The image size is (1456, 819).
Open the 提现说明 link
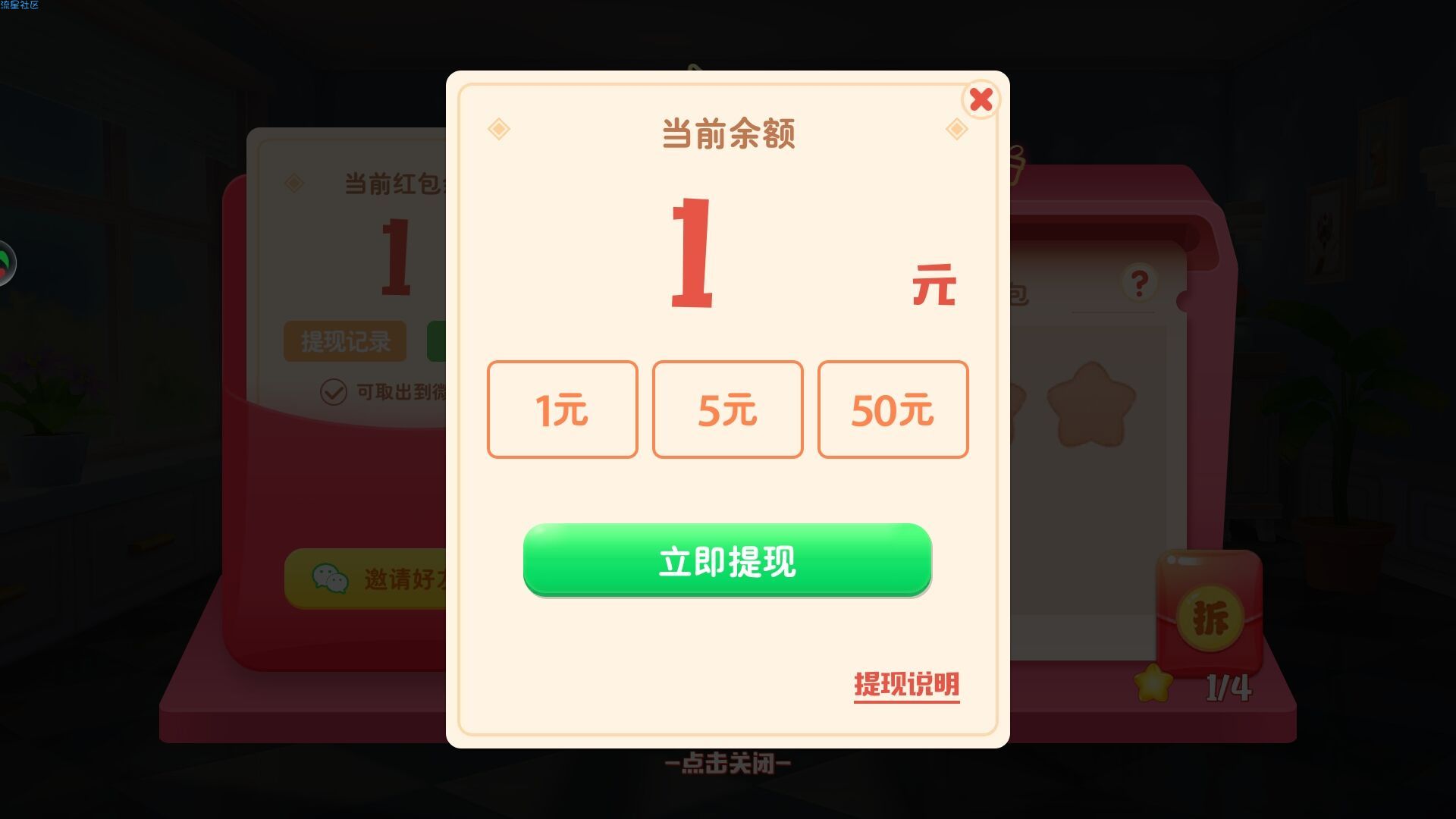click(x=906, y=685)
